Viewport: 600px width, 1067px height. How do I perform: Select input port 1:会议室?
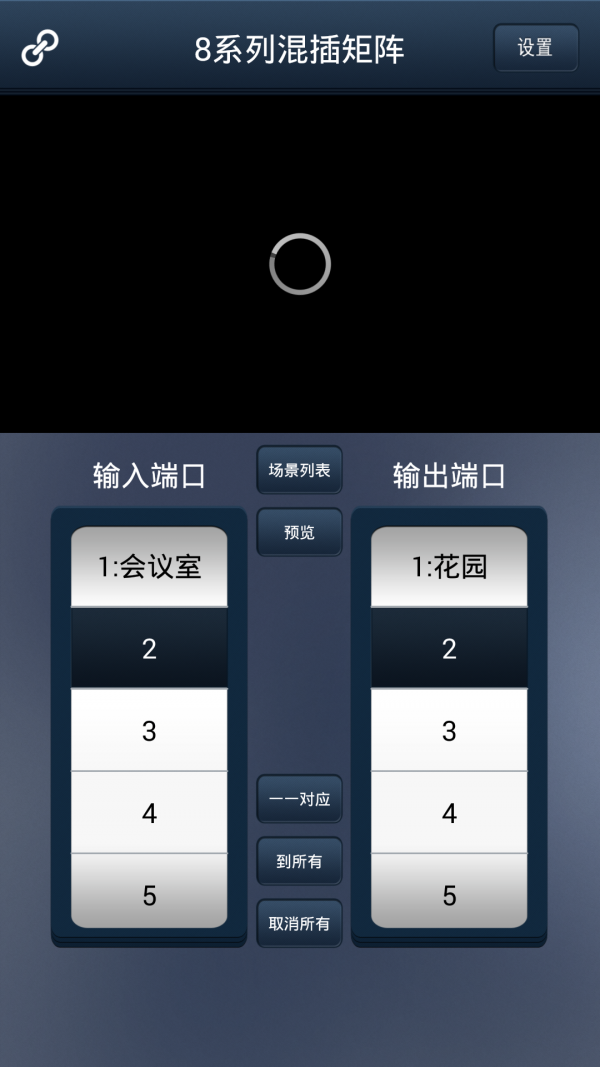149,567
